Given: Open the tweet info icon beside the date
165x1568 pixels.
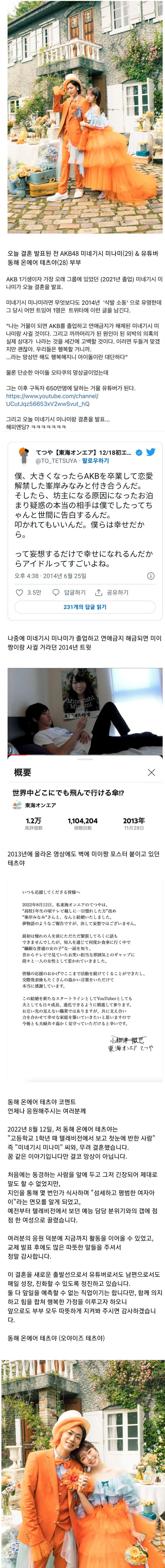Looking at the screenshot, I should tap(151, 575).
